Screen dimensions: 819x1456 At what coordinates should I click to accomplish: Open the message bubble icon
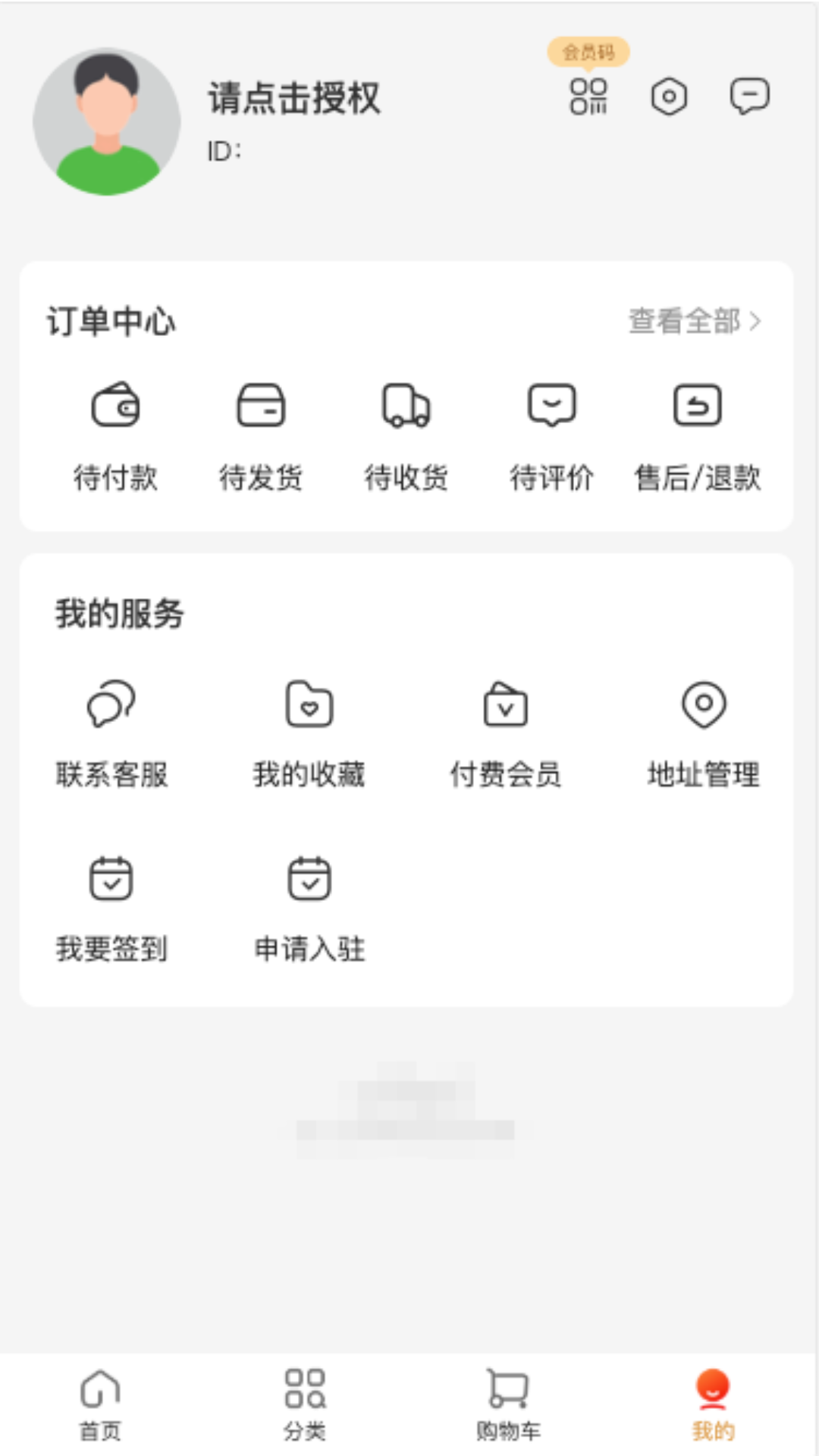point(750,97)
